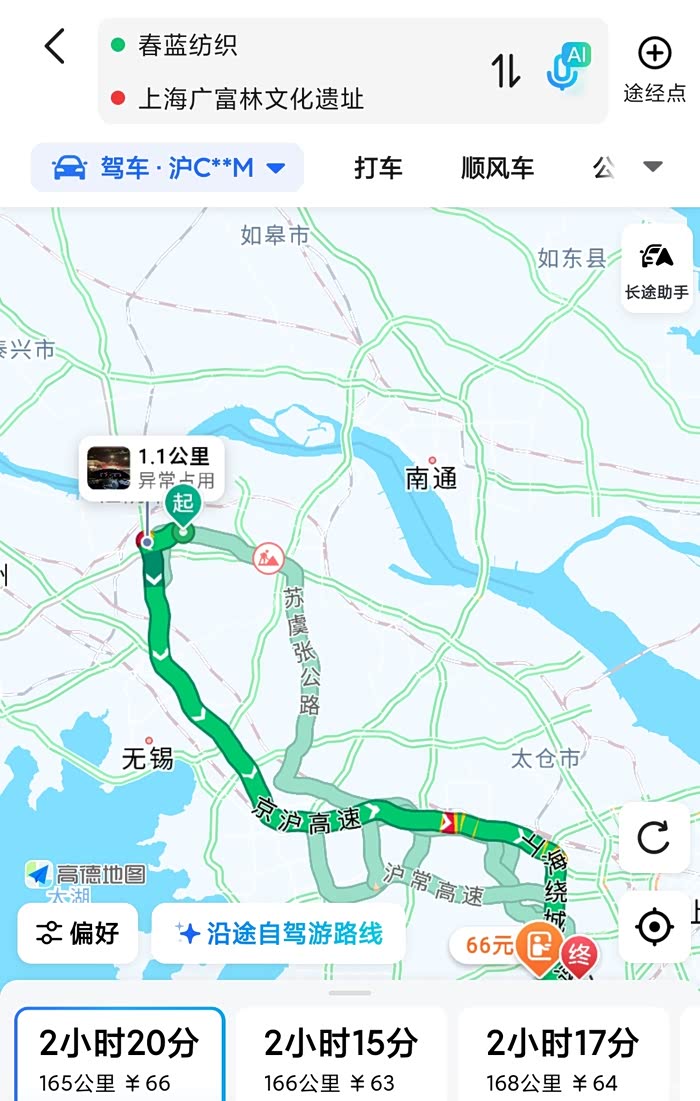Viewport: 700px width, 1101px height.
Task: Refresh the route with the reload button
Action: click(654, 837)
